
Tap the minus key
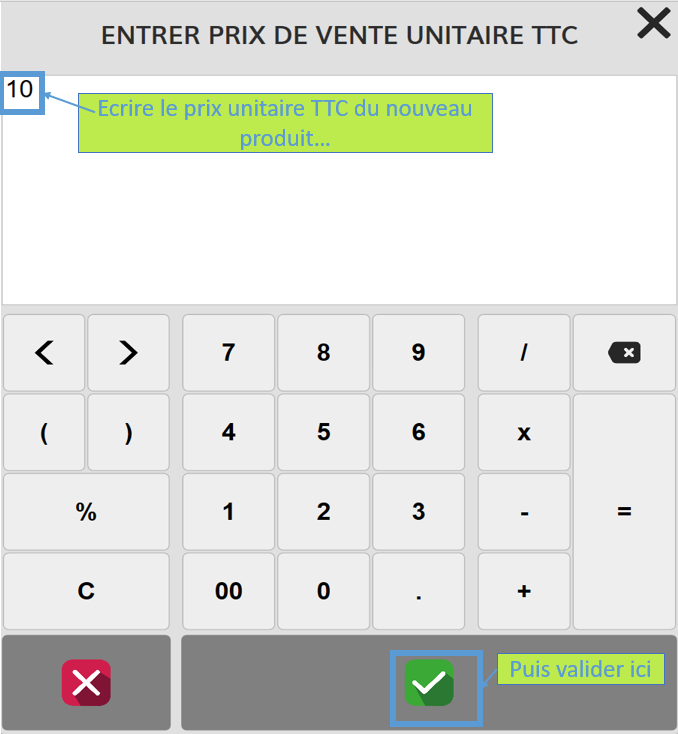click(x=524, y=512)
